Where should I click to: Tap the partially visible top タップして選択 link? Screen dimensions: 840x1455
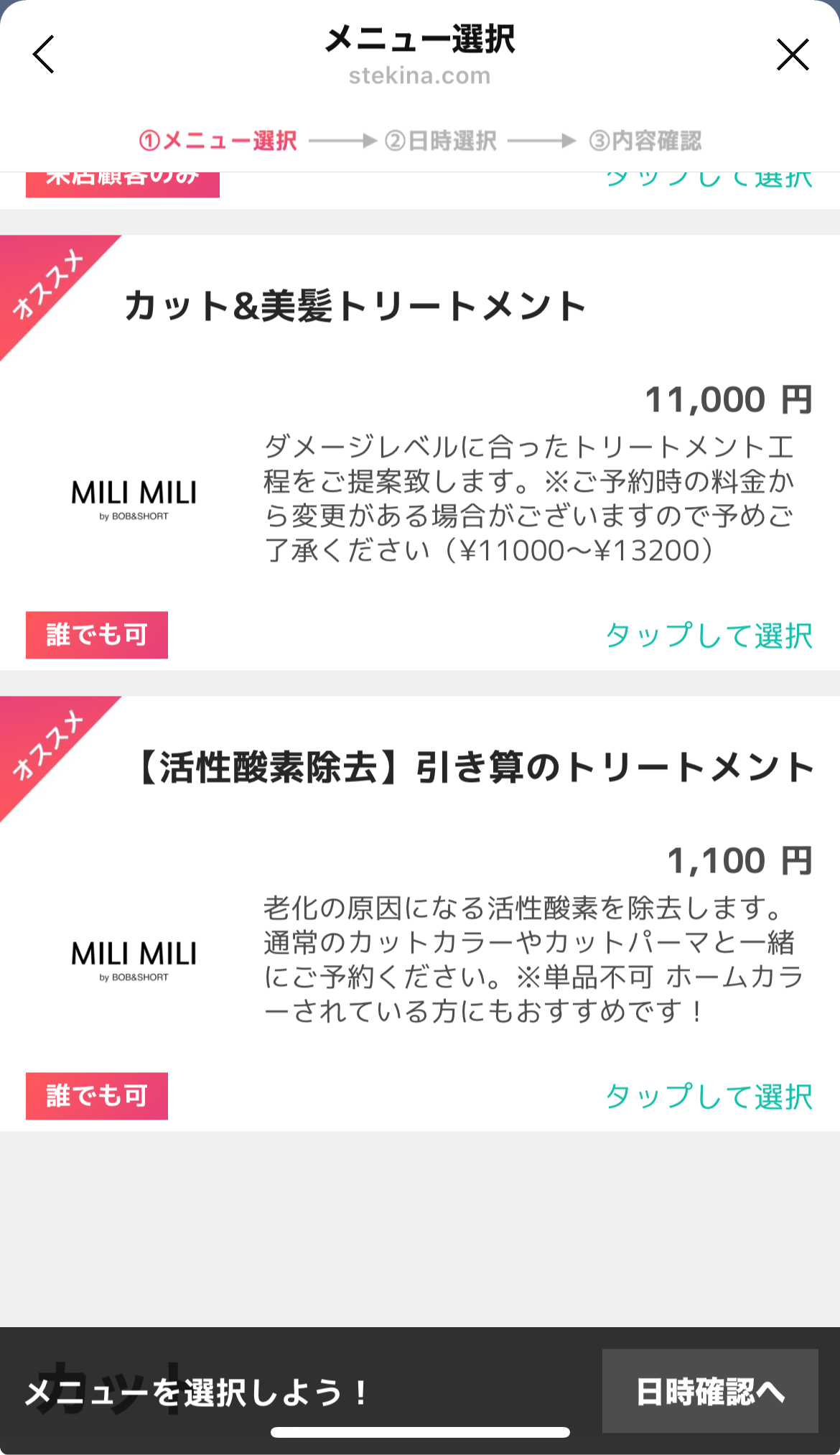709,181
